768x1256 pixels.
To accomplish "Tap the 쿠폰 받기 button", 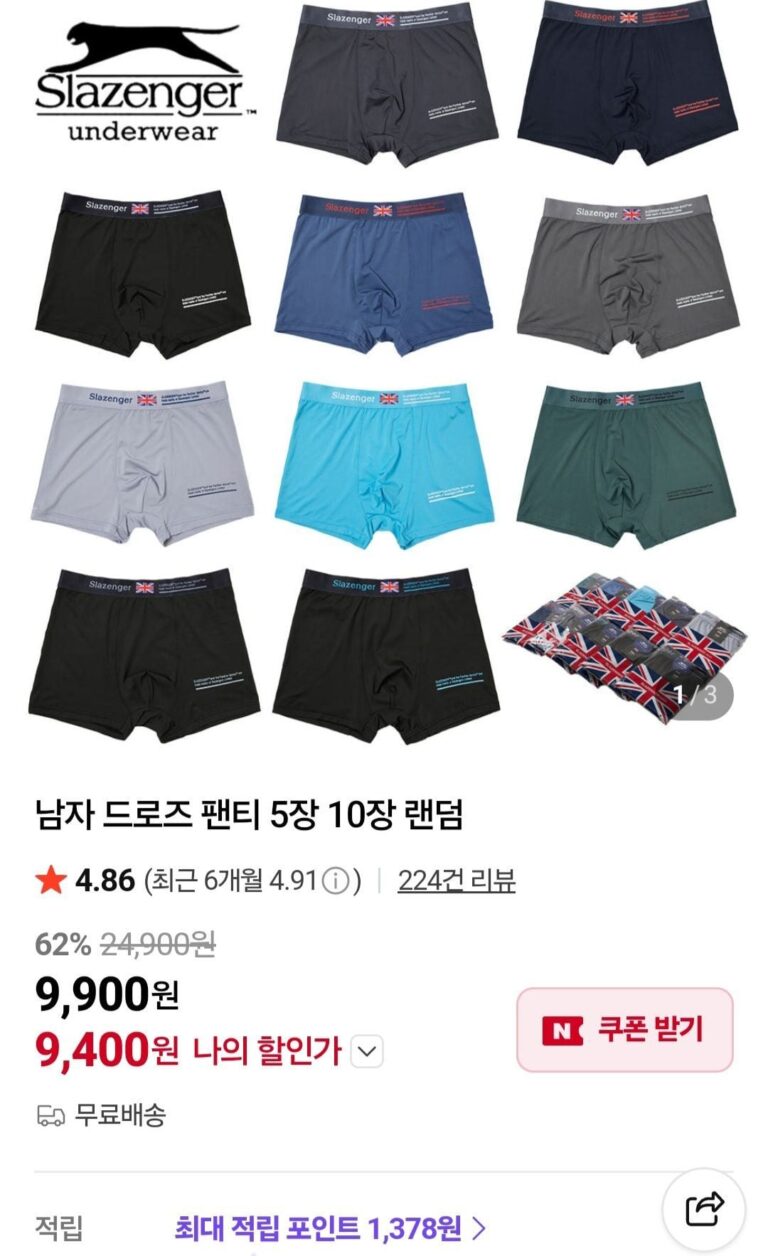I will click(x=624, y=1029).
